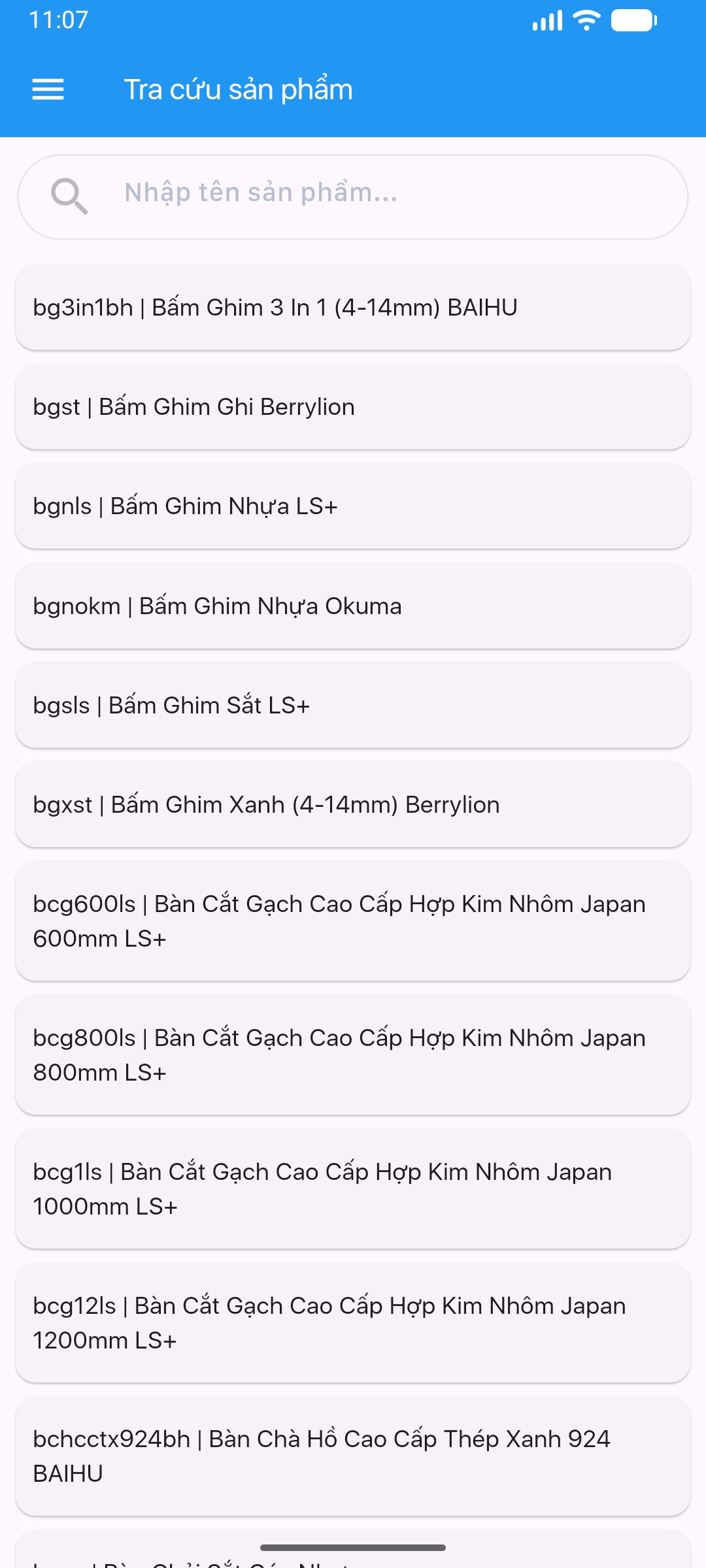View bgnokm Bấm Ghim Nhựa Okuma
Image resolution: width=706 pixels, height=1568 pixels.
353,606
